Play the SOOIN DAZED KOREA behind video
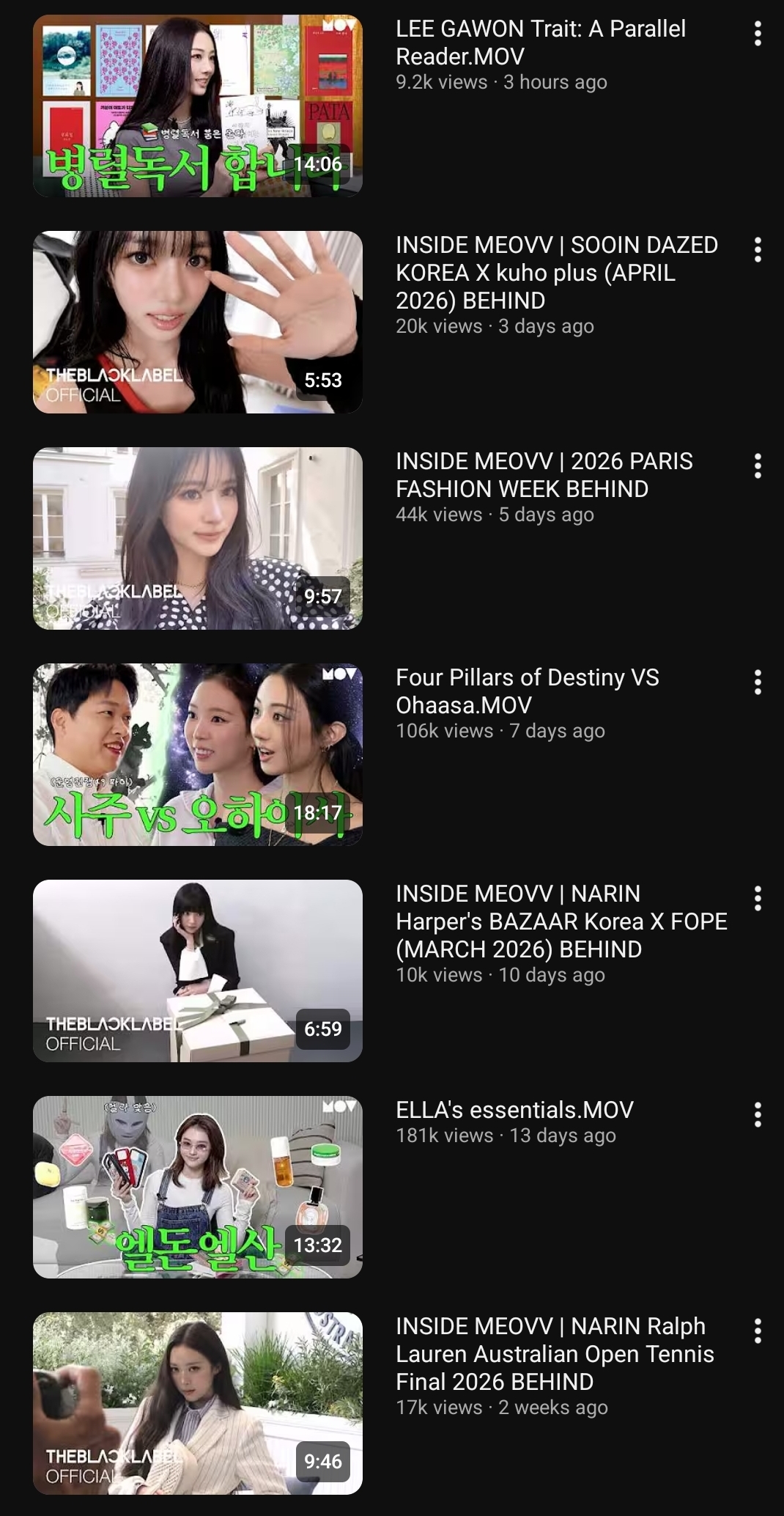Screen dimensions: 784x1516 pyautogui.click(x=198, y=322)
